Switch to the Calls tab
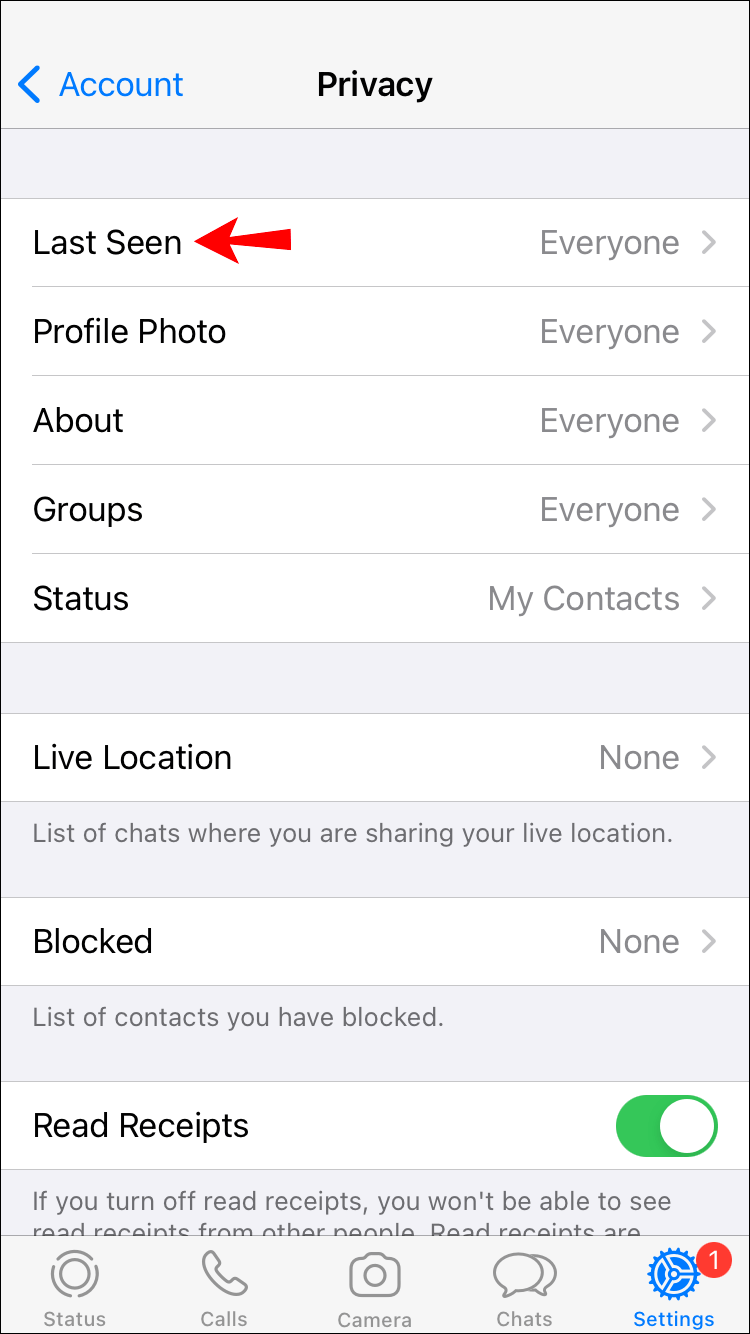The height and width of the screenshot is (1334, 750). pos(224,1288)
